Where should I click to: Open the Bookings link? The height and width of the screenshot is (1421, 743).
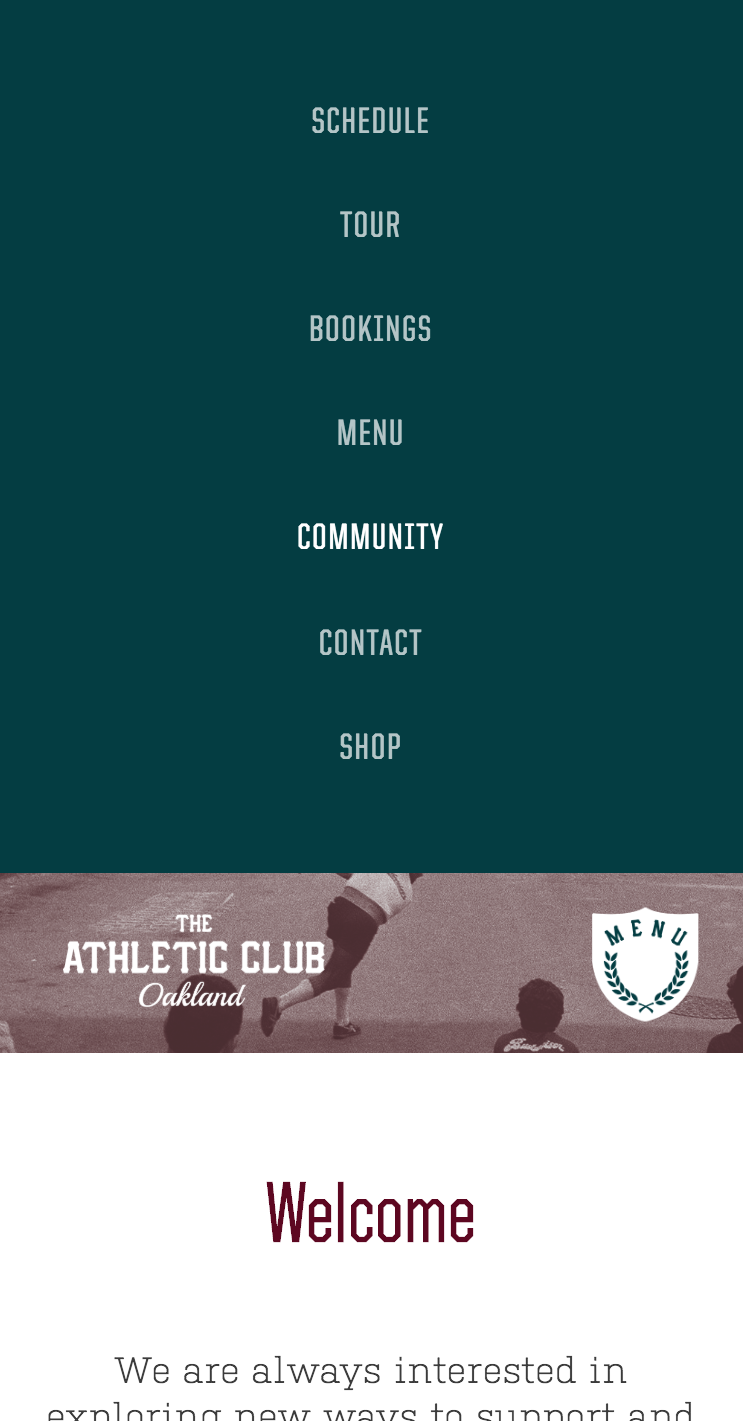[370, 329]
